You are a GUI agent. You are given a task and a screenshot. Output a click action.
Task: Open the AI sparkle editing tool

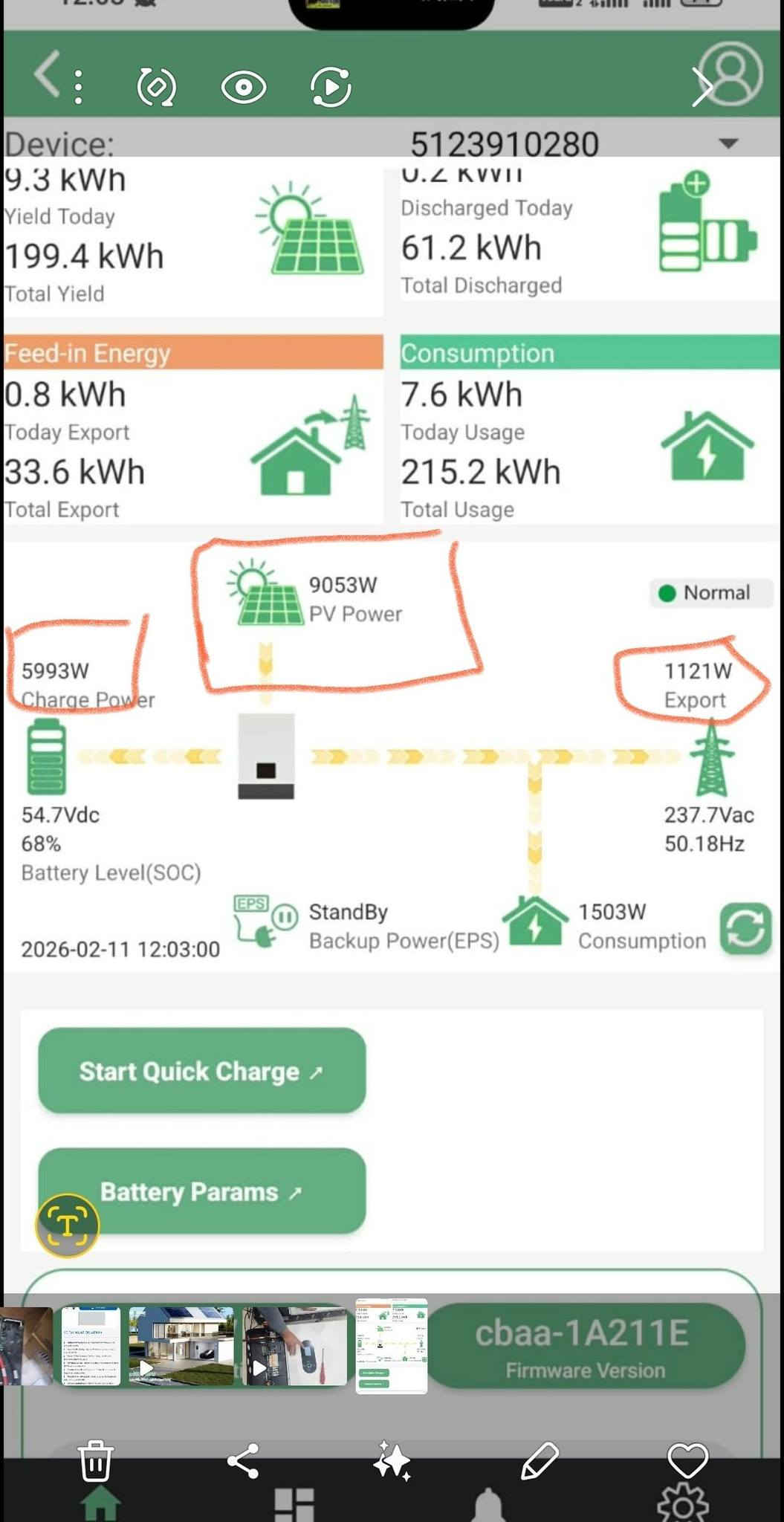(392, 1460)
